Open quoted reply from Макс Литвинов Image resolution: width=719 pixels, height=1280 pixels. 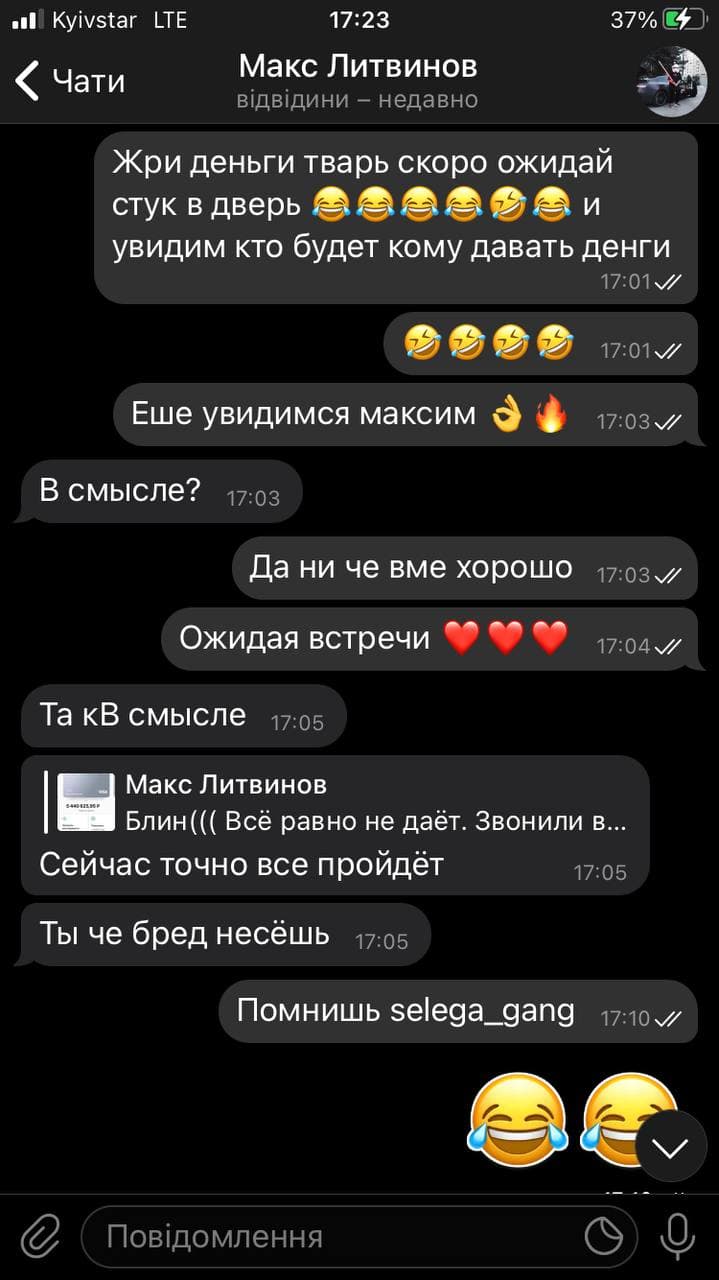(x=340, y=802)
